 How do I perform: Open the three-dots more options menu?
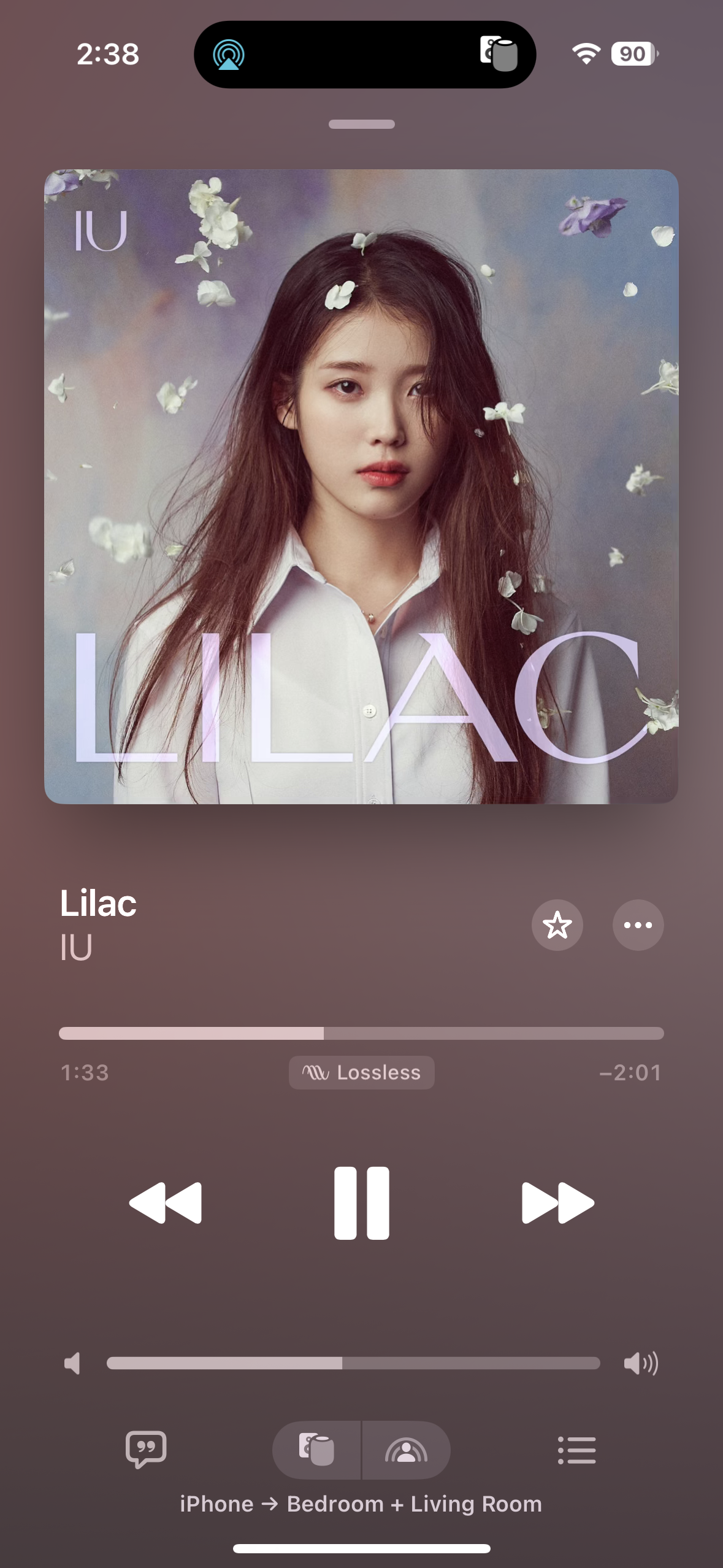click(x=638, y=925)
